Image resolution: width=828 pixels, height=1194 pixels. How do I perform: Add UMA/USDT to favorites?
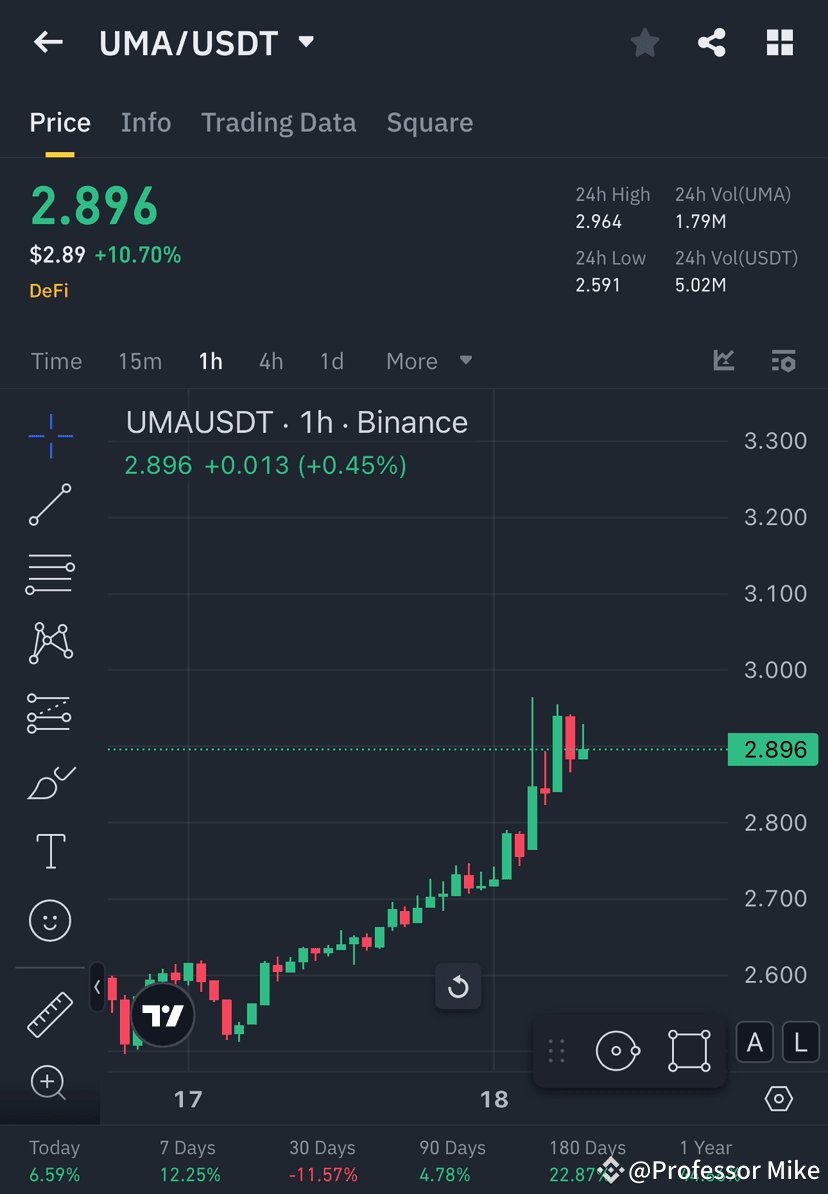(x=644, y=42)
